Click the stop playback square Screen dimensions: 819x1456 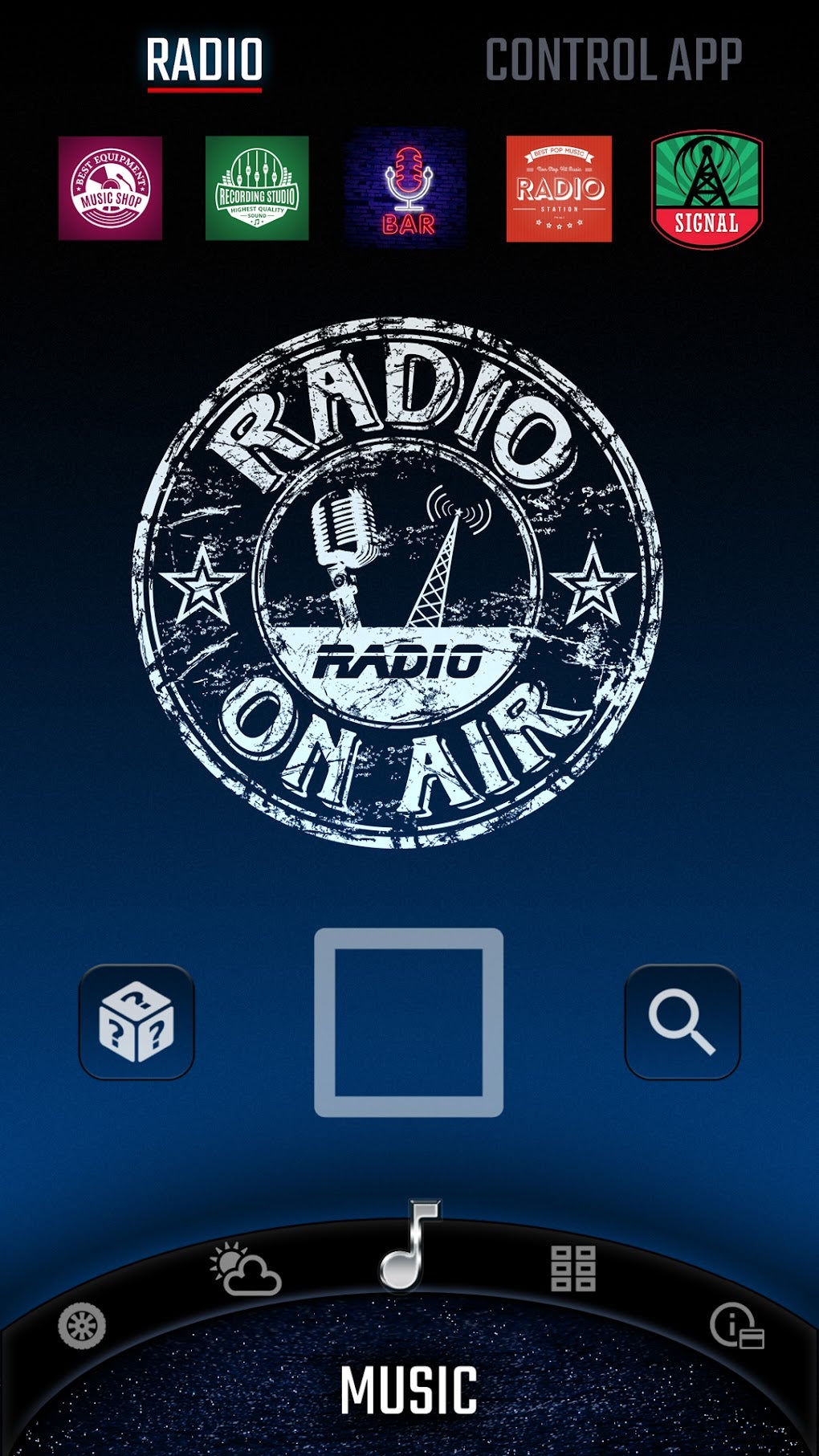click(x=408, y=1024)
